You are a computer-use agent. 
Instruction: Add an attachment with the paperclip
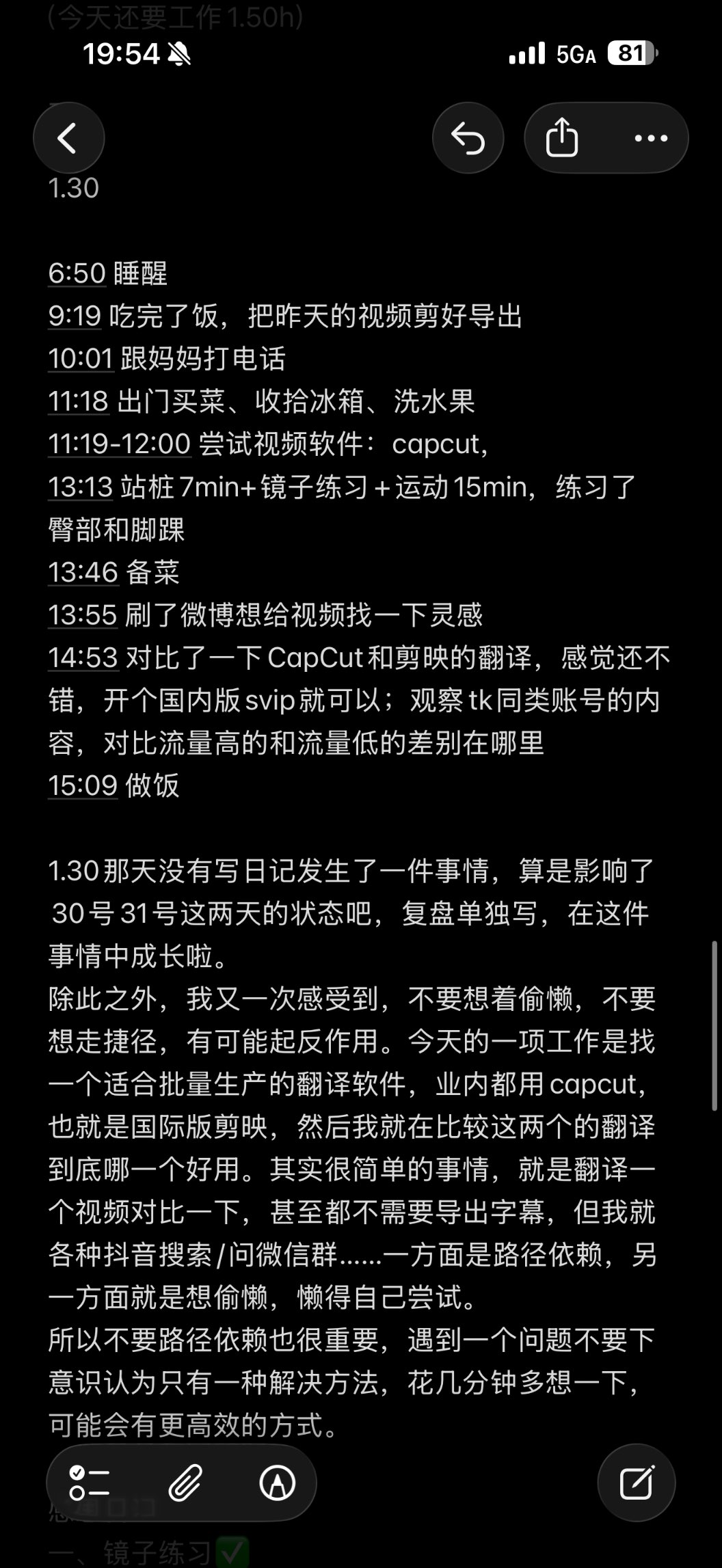(185, 1483)
